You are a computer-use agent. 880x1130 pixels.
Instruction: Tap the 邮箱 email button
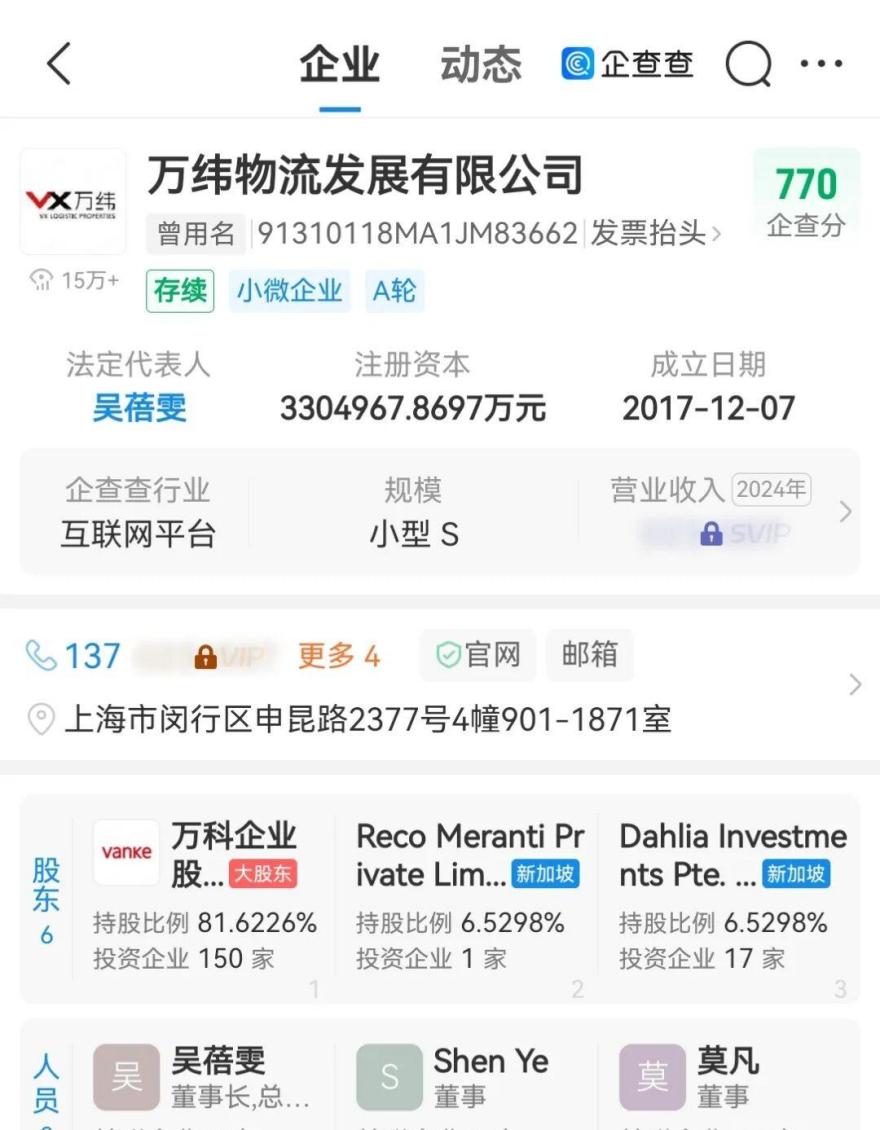click(590, 655)
